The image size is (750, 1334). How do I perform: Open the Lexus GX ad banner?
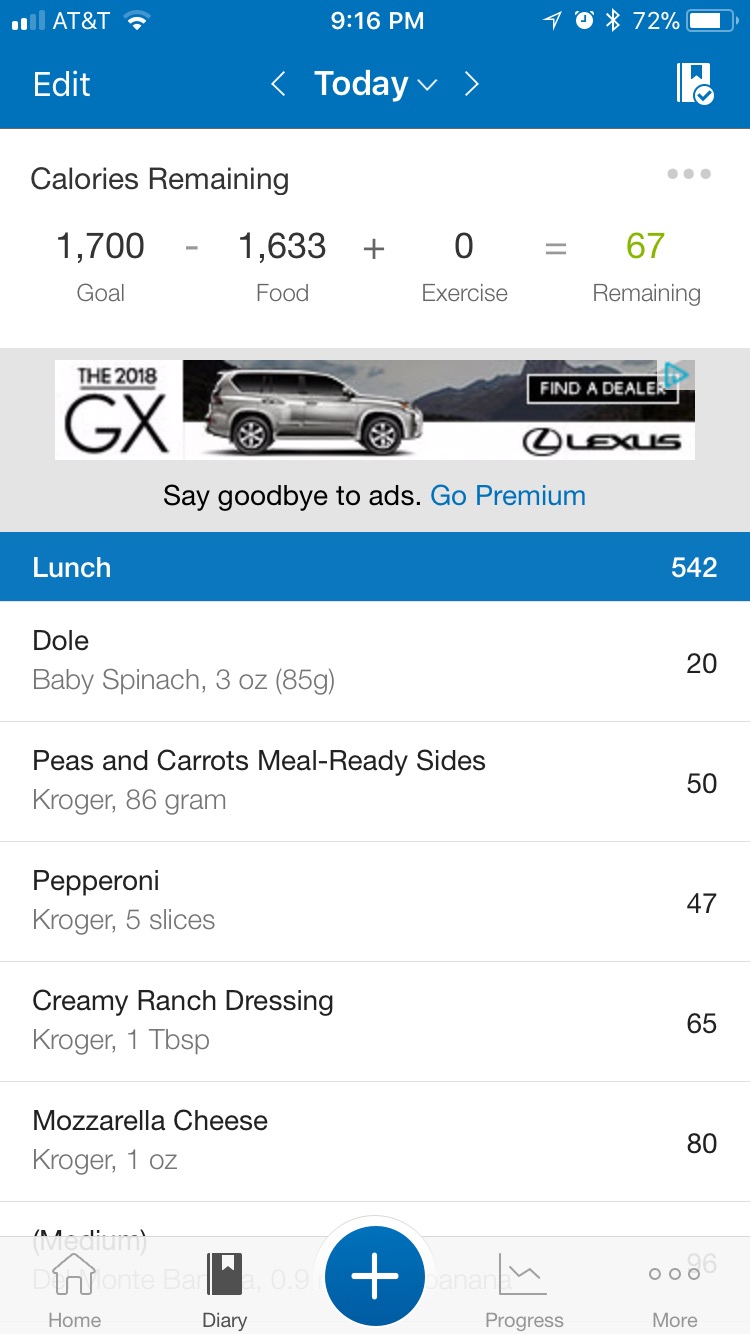375,409
